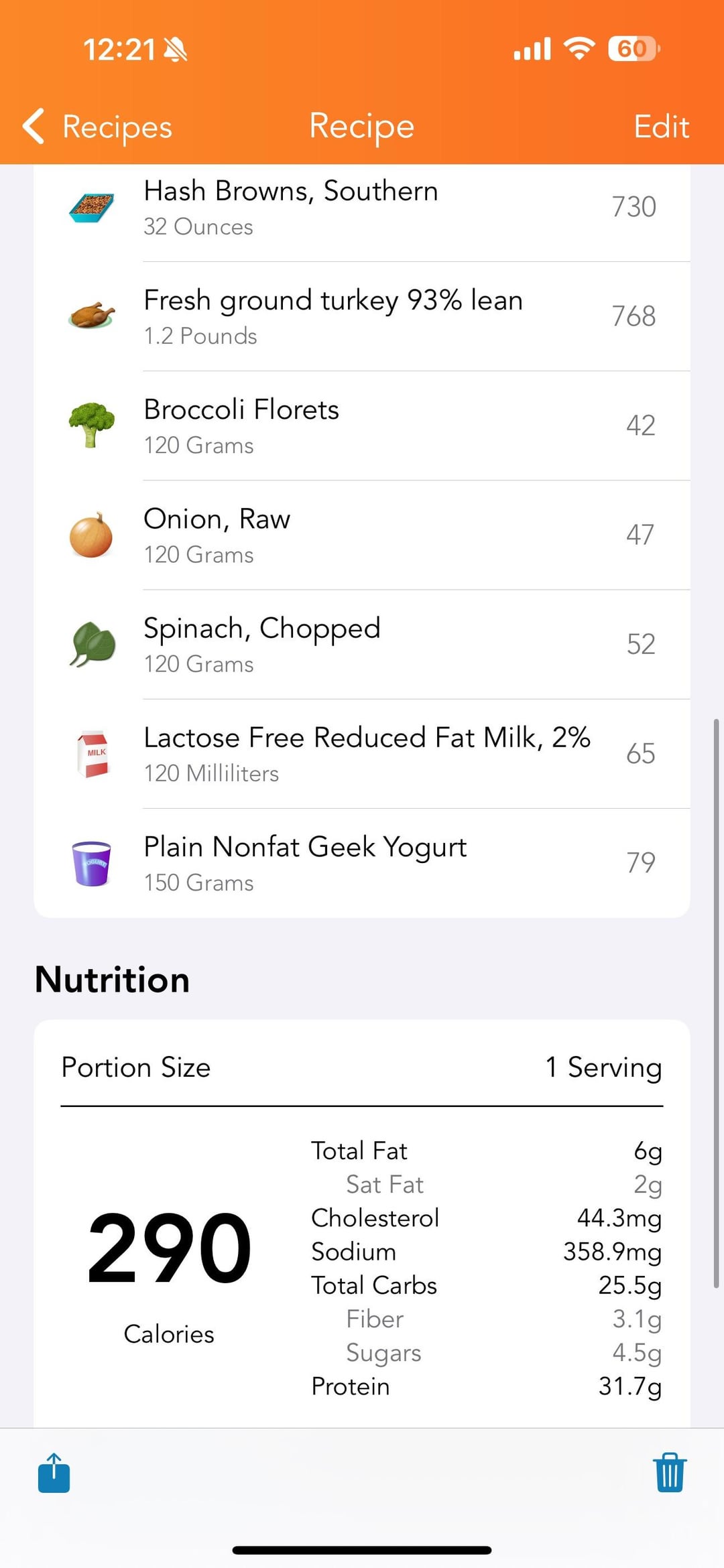View the Broccoli Florets ingredient details
The image size is (724, 1568).
point(362,426)
